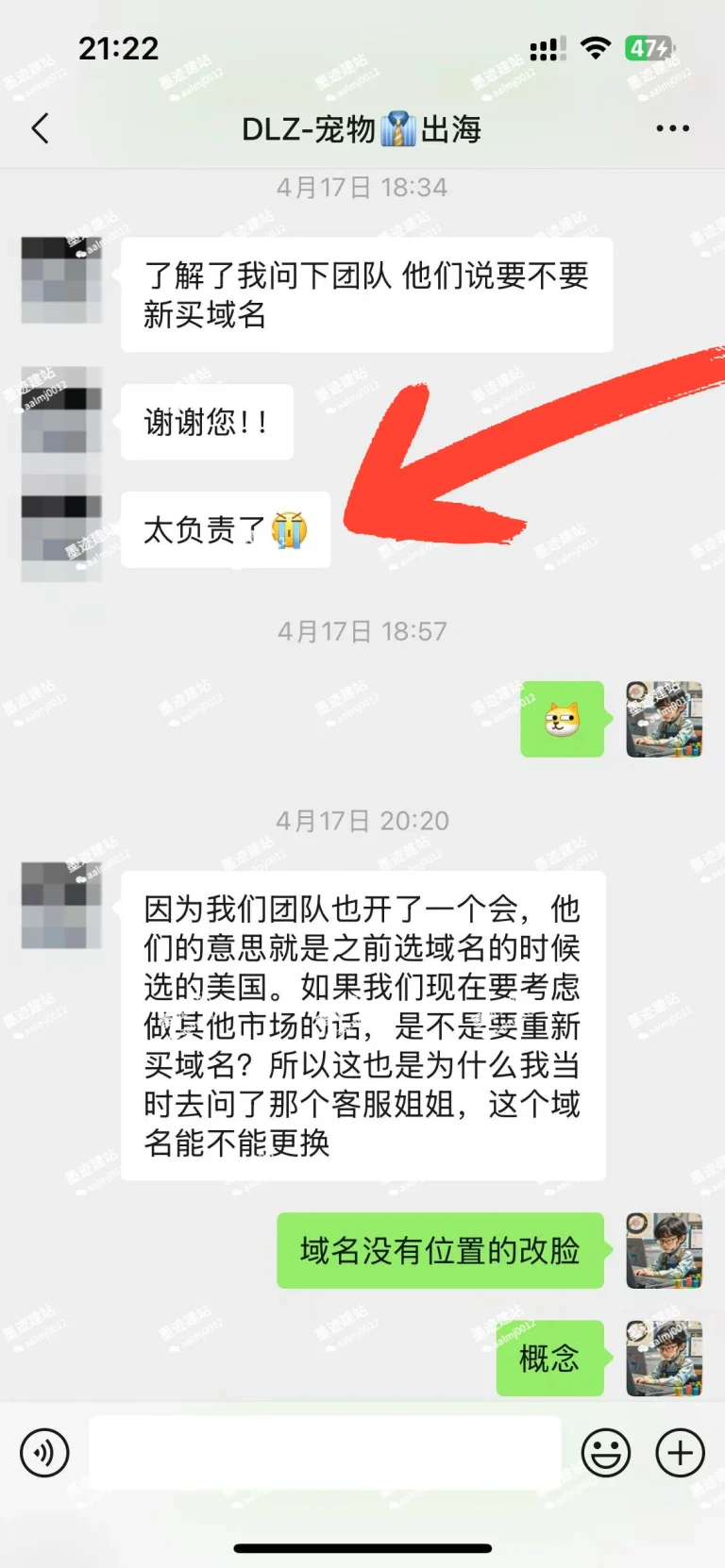Focus the message text field

(x=325, y=1453)
